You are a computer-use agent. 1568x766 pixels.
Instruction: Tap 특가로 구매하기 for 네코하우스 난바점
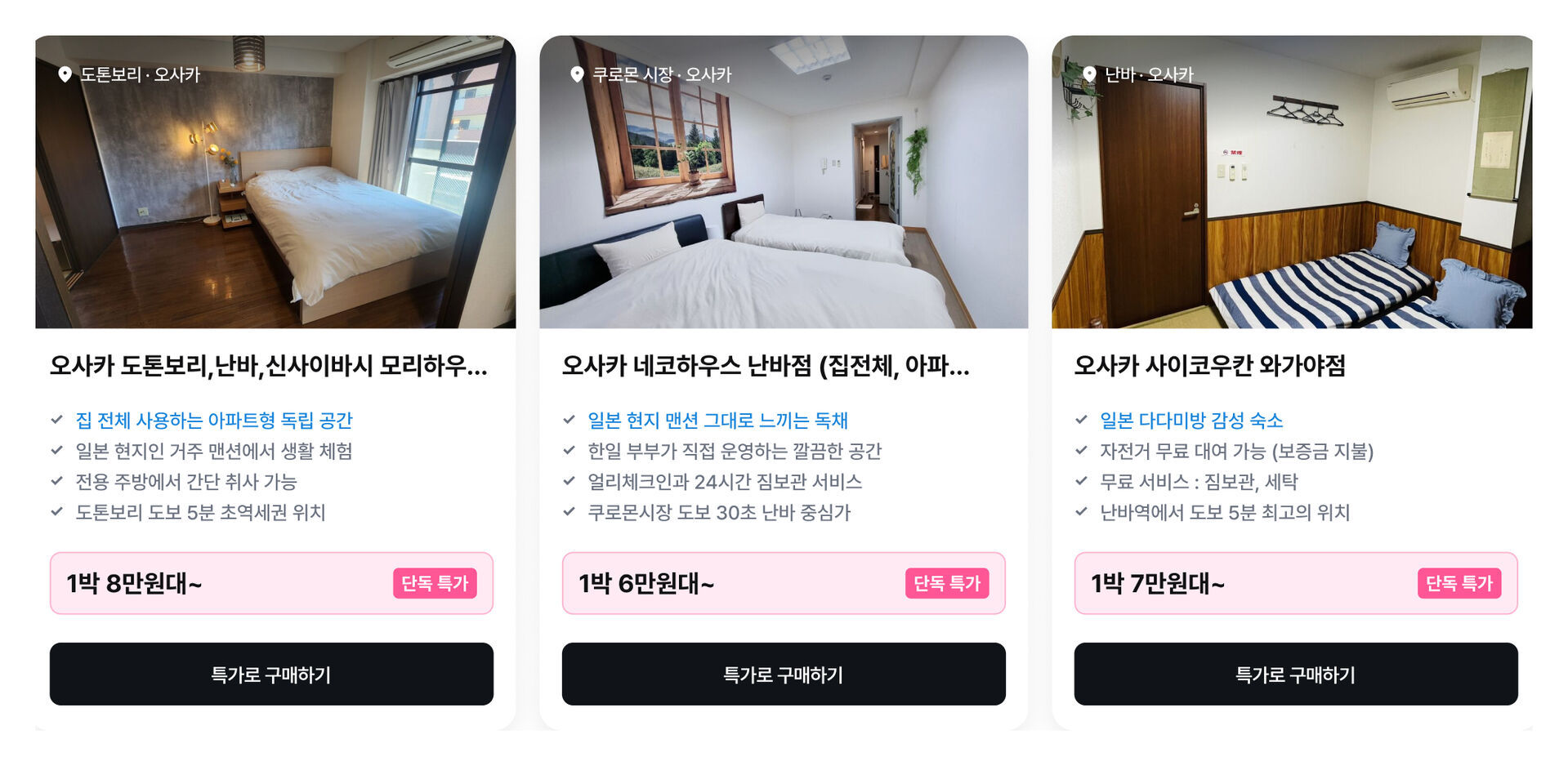(x=783, y=675)
